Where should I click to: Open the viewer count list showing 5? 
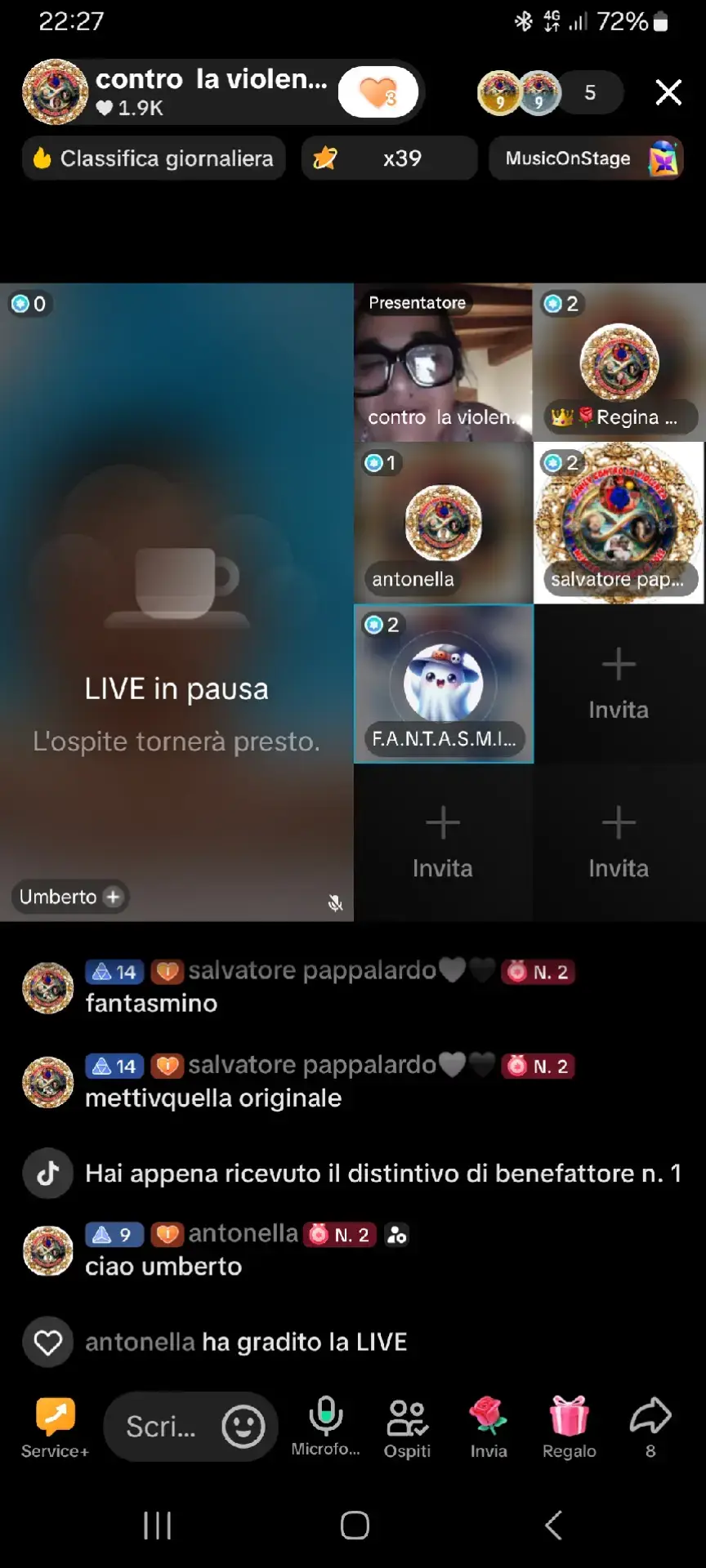(590, 93)
